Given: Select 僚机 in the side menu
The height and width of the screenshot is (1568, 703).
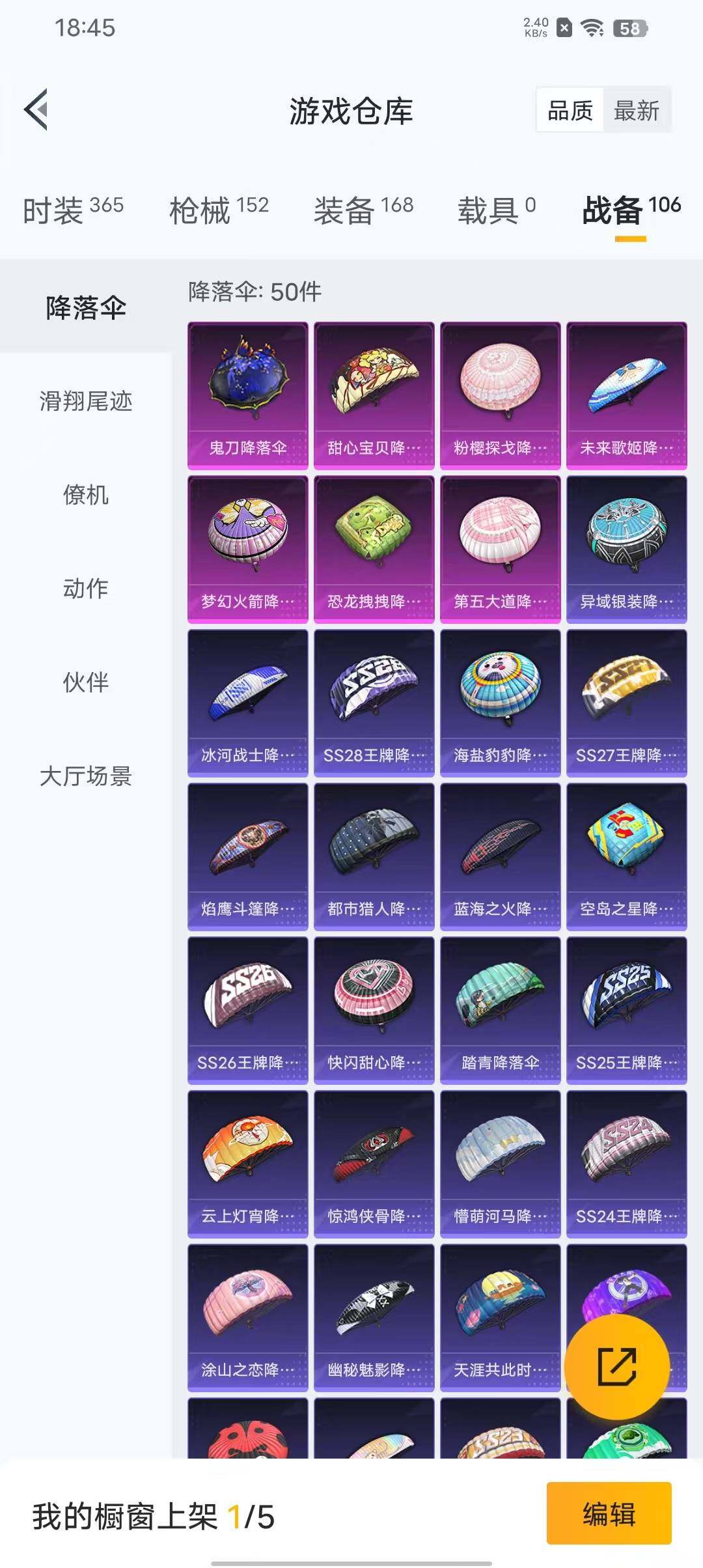Looking at the screenshot, I should (85, 495).
